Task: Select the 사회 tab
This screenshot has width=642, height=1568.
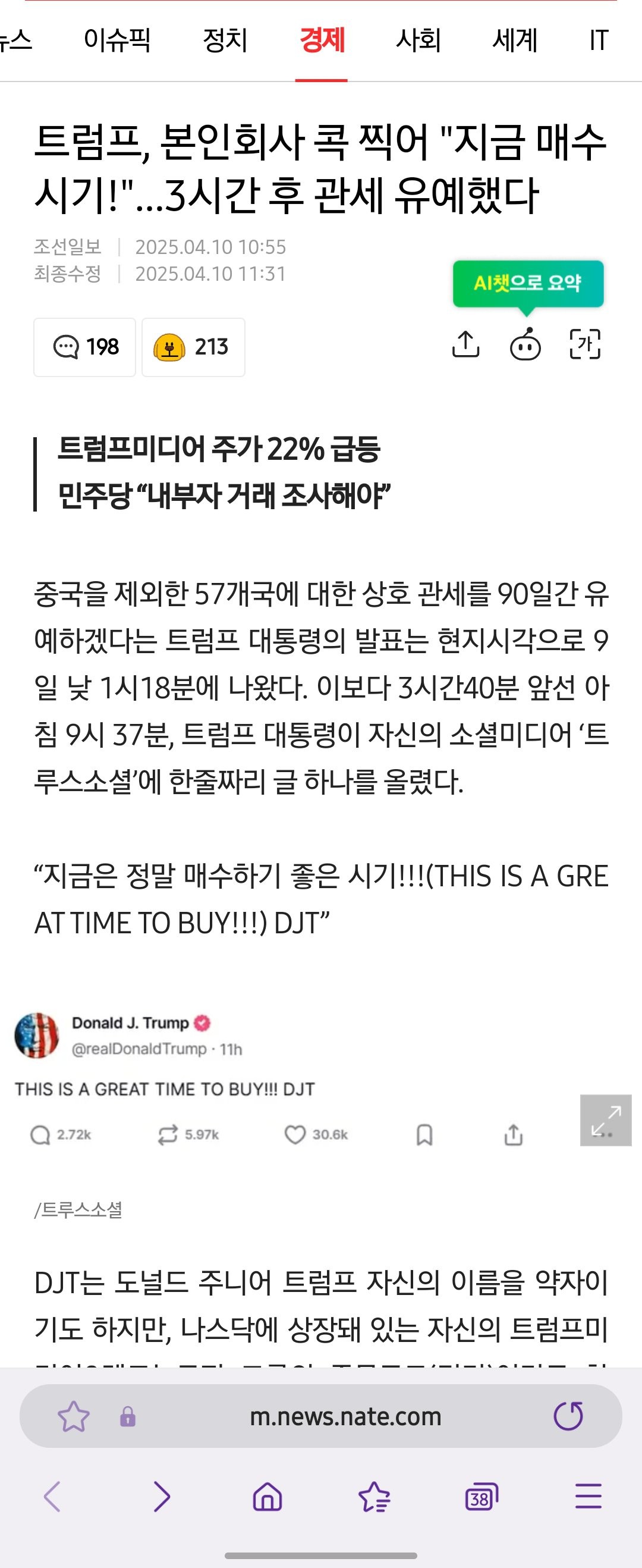Action: click(418, 41)
